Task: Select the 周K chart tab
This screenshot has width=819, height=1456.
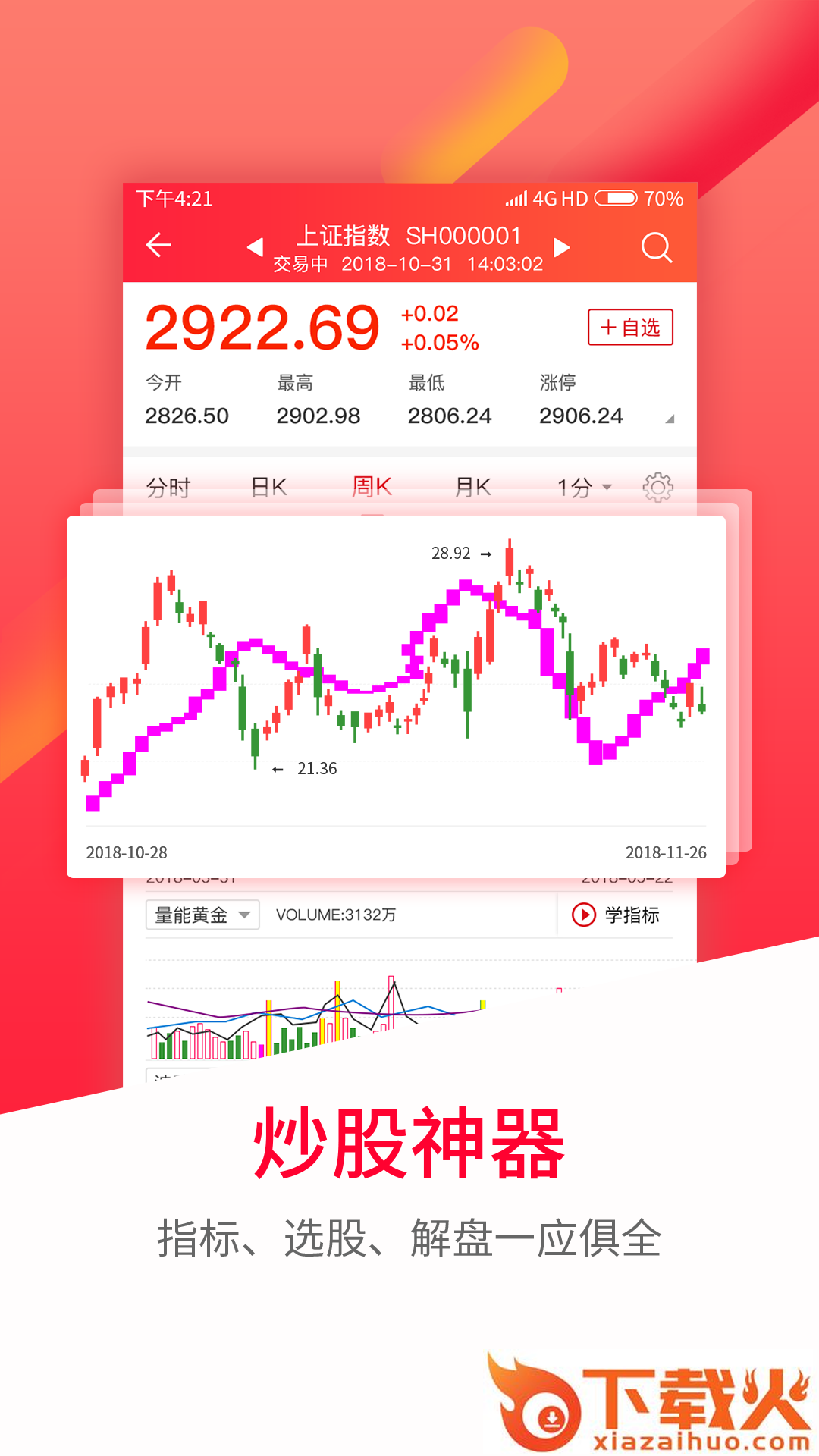Action: (x=370, y=487)
